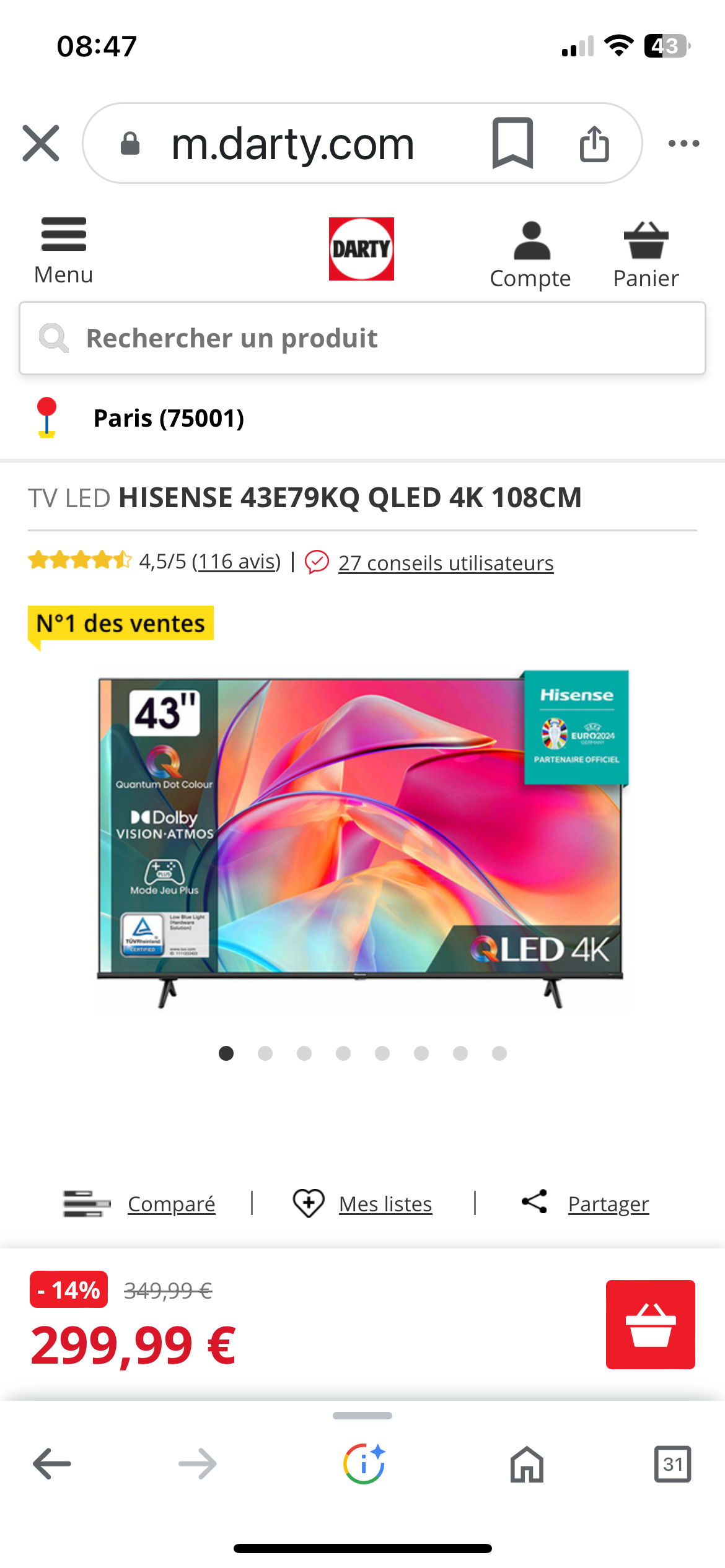Screen dimensions: 725x1568
Task: Go to Darty home via logo
Action: click(x=361, y=249)
